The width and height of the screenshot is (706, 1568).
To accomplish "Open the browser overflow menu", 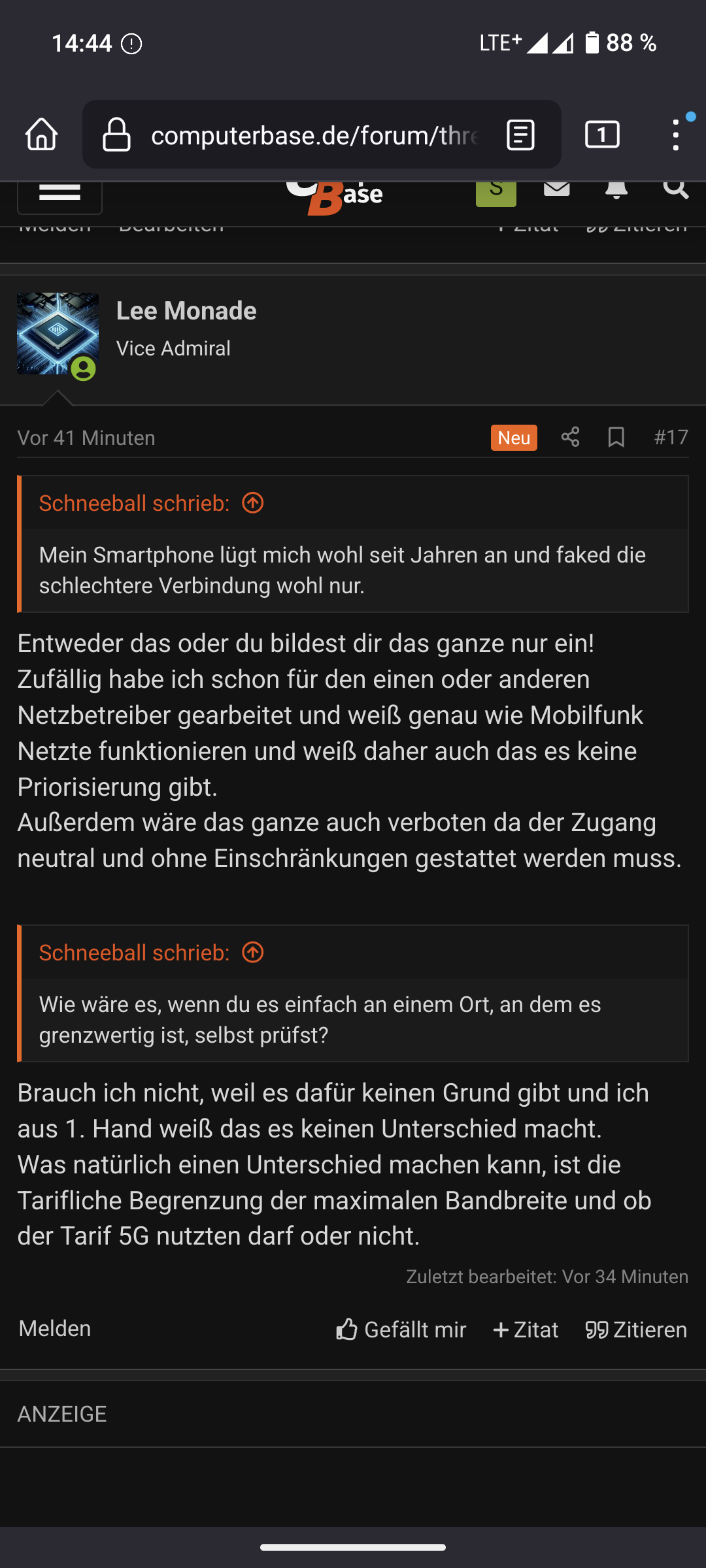I will tap(676, 135).
